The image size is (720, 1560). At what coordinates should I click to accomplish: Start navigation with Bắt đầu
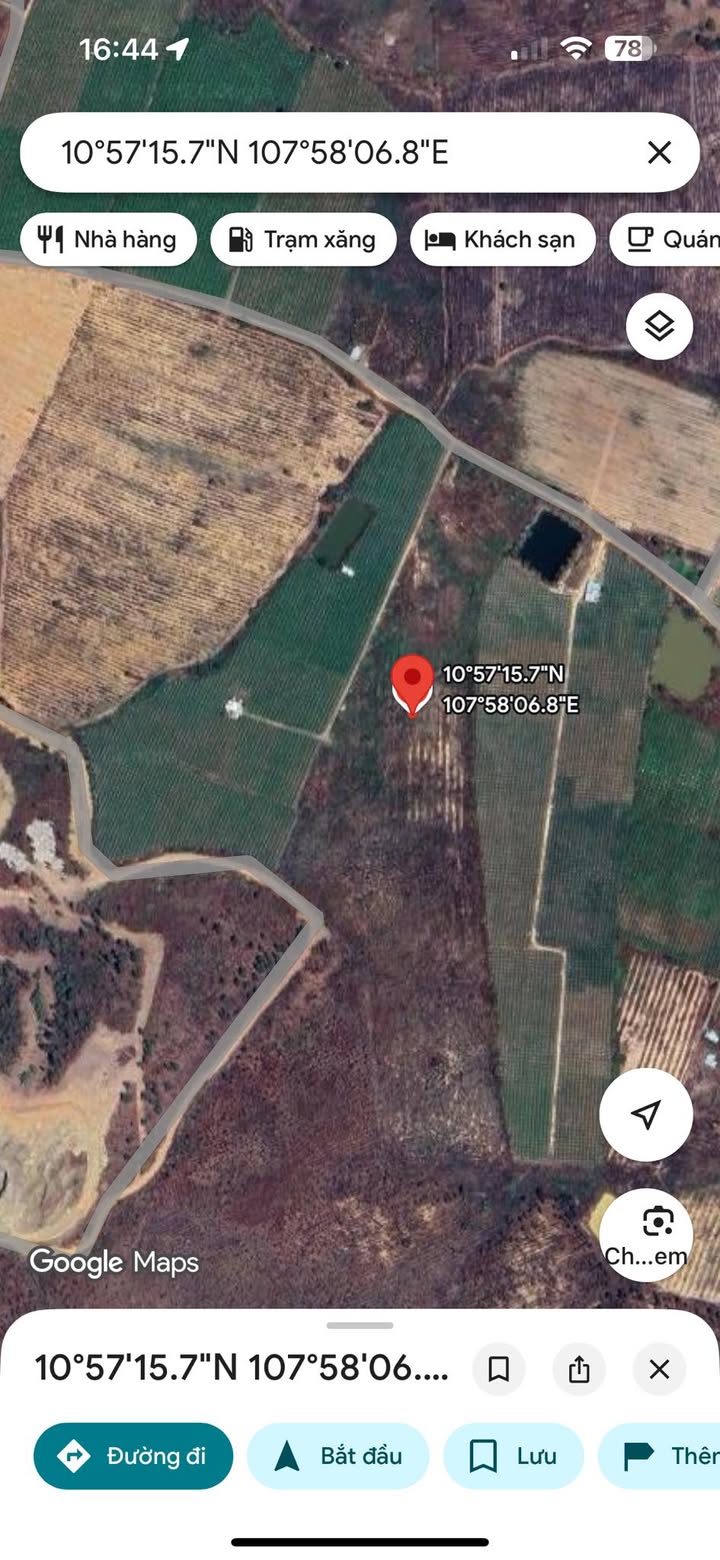pyautogui.click(x=338, y=1456)
